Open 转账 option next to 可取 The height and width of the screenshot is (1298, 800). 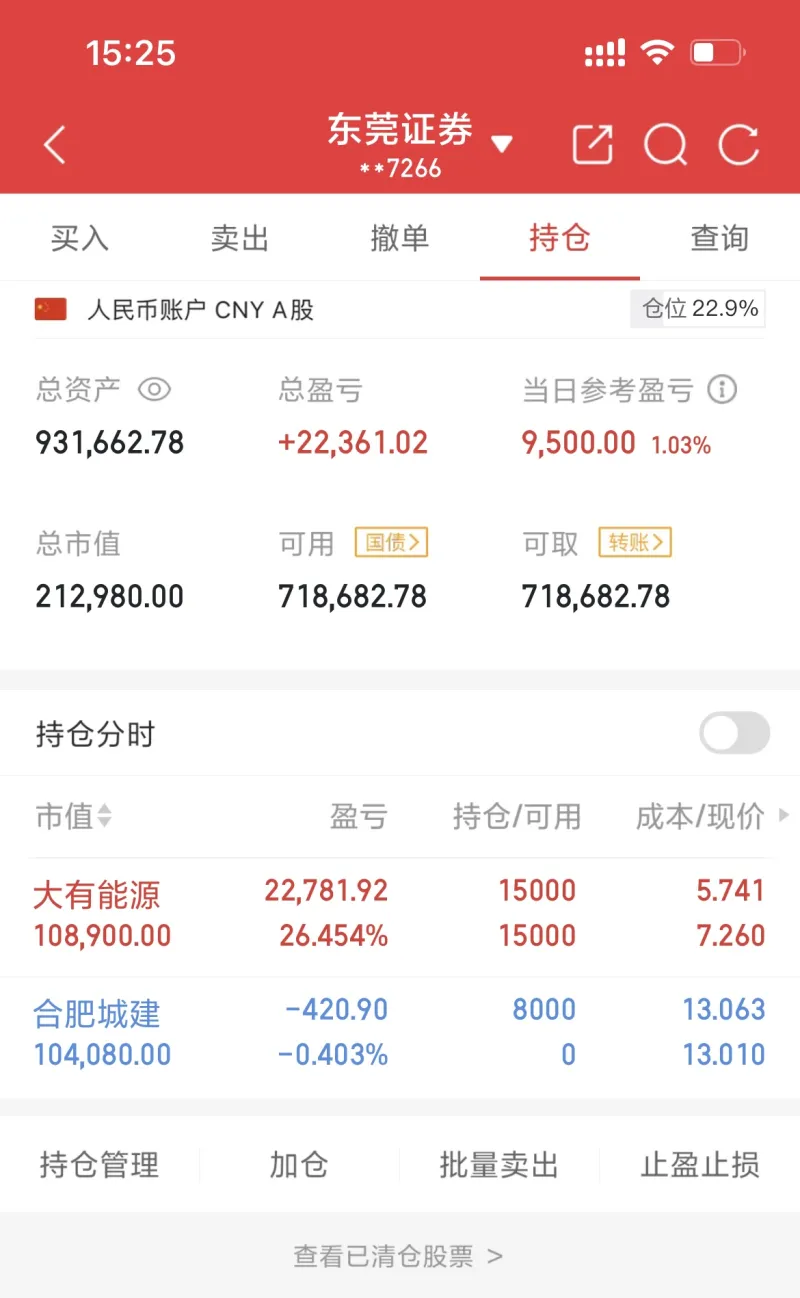634,543
